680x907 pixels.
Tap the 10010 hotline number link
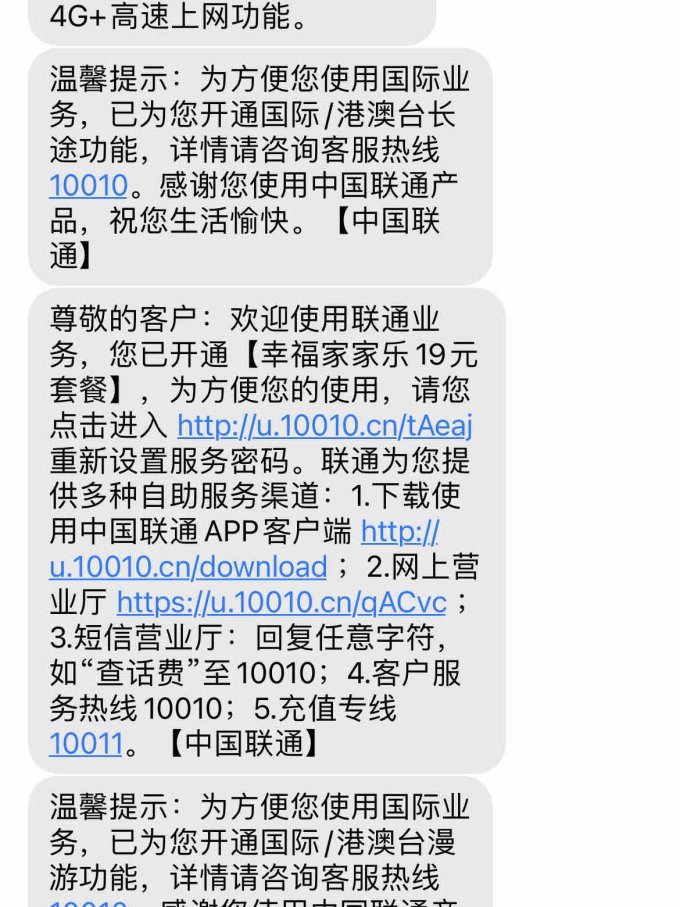(x=88, y=186)
